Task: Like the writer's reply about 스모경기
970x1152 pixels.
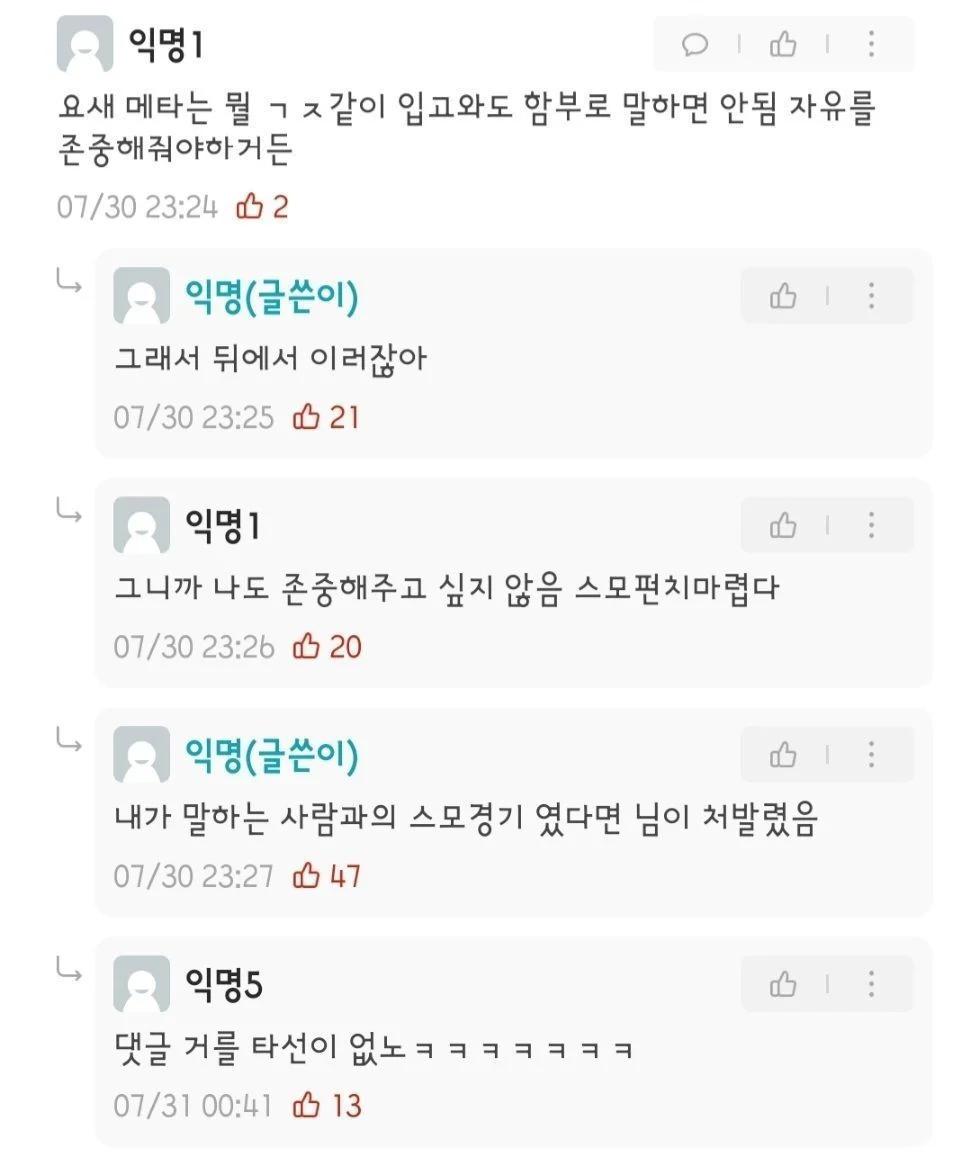Action: coord(783,756)
